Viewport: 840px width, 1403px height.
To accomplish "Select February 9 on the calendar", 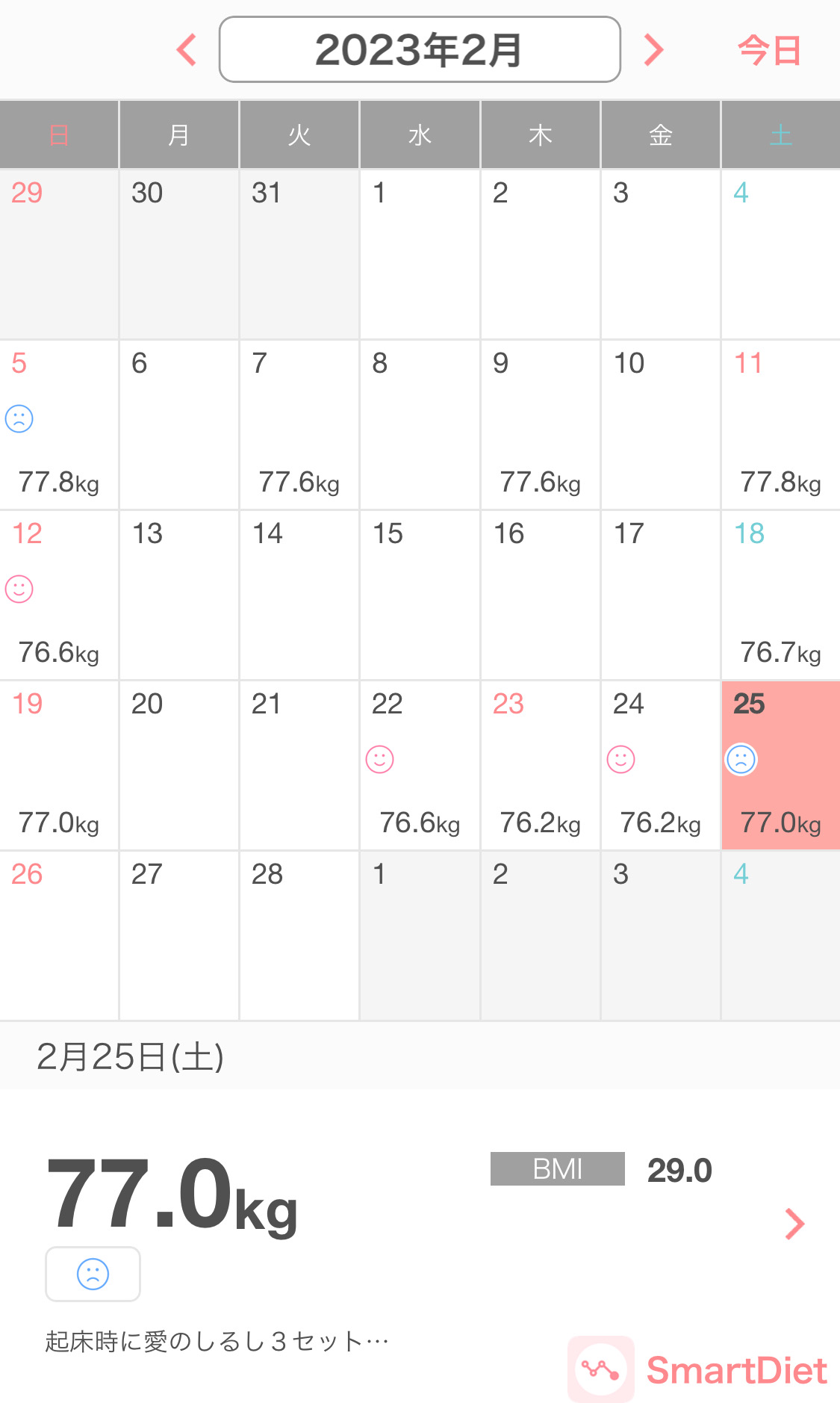I will coord(541,425).
